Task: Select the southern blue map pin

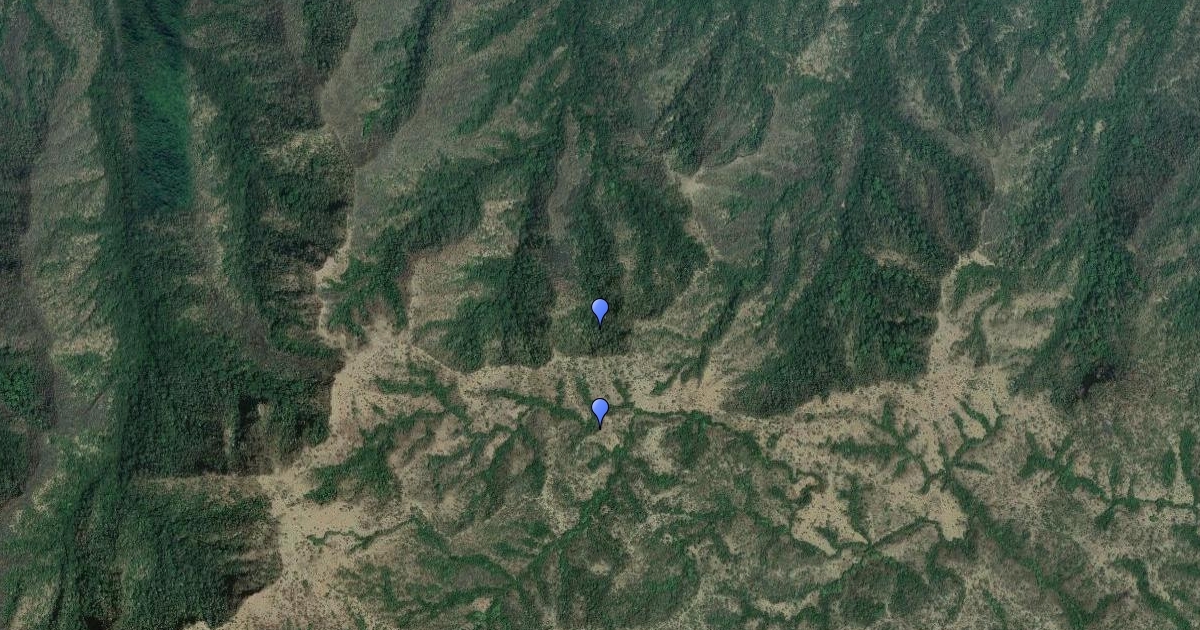Action: [x=600, y=410]
